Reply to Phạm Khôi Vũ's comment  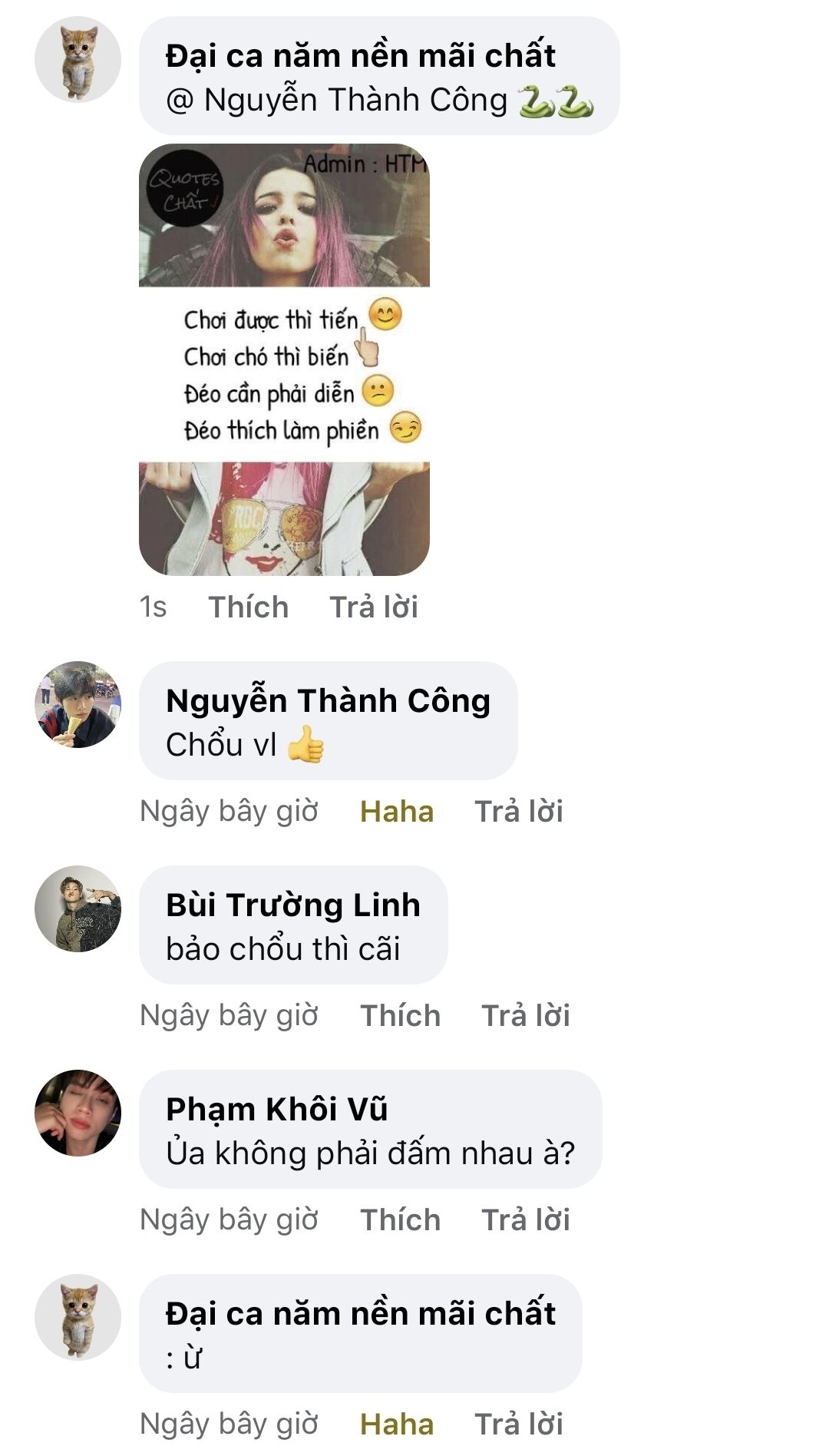526,1220
